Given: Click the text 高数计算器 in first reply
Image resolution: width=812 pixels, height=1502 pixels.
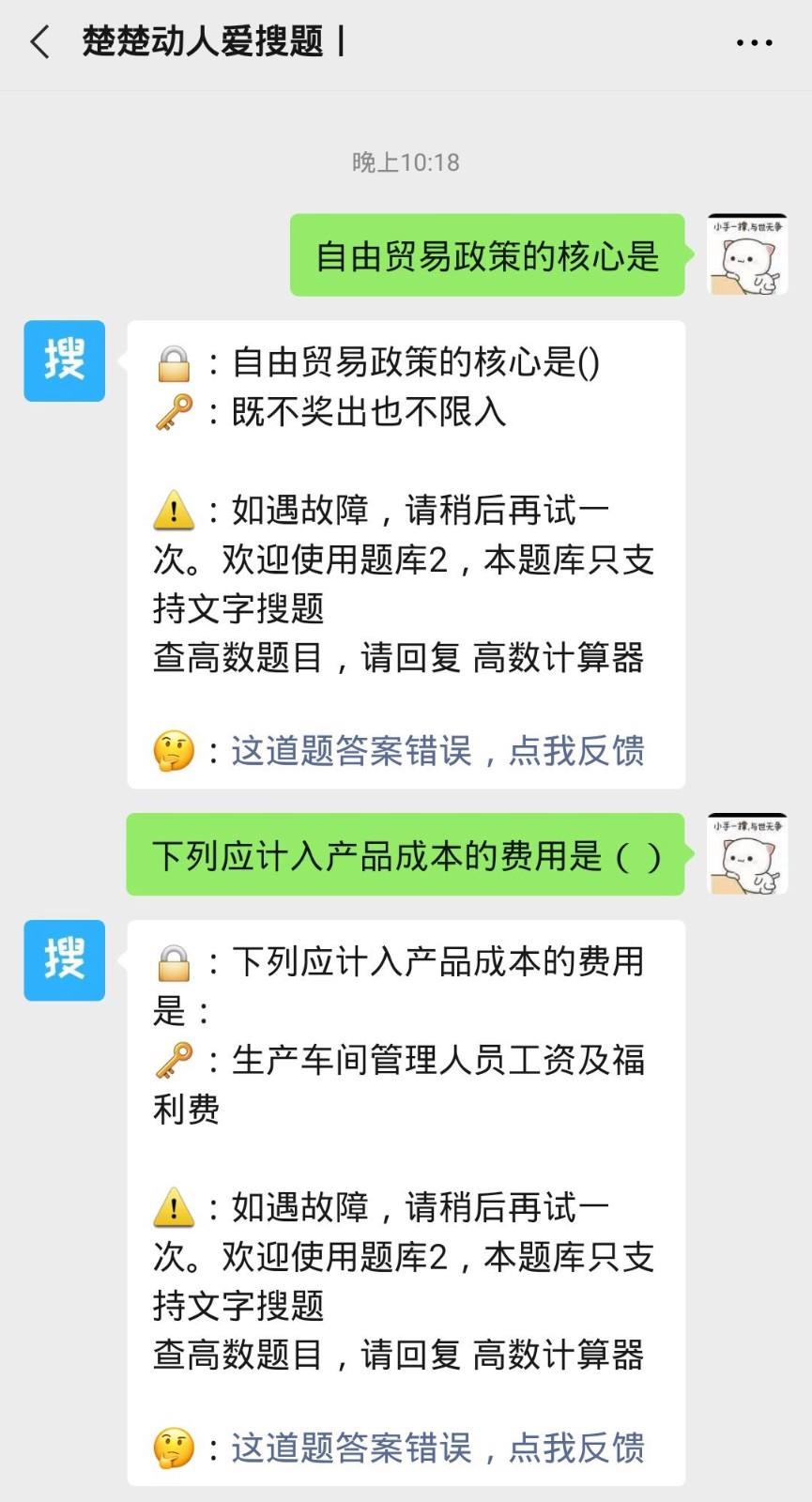Looking at the screenshot, I should coord(561,659).
